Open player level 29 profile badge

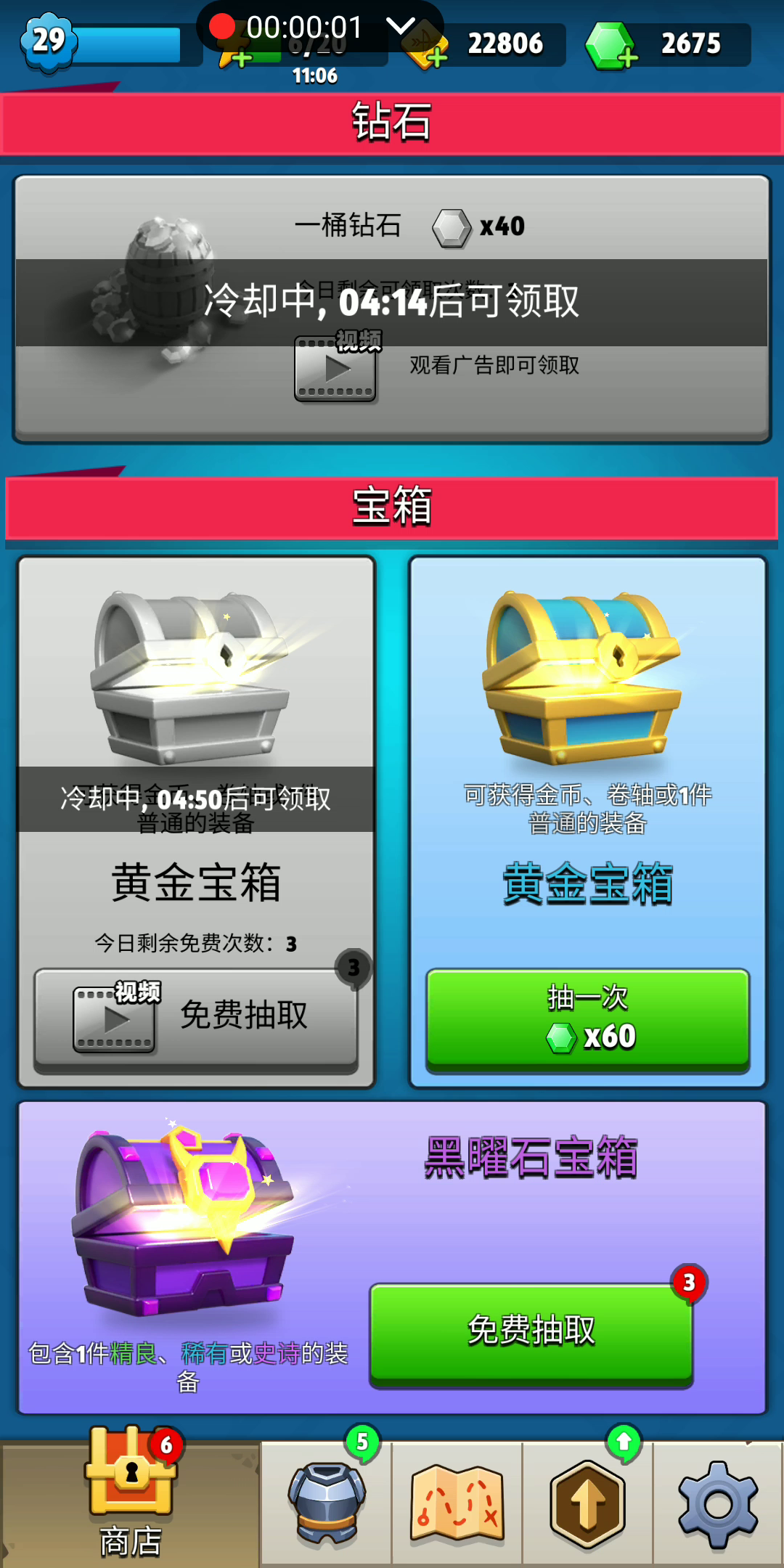48,42
